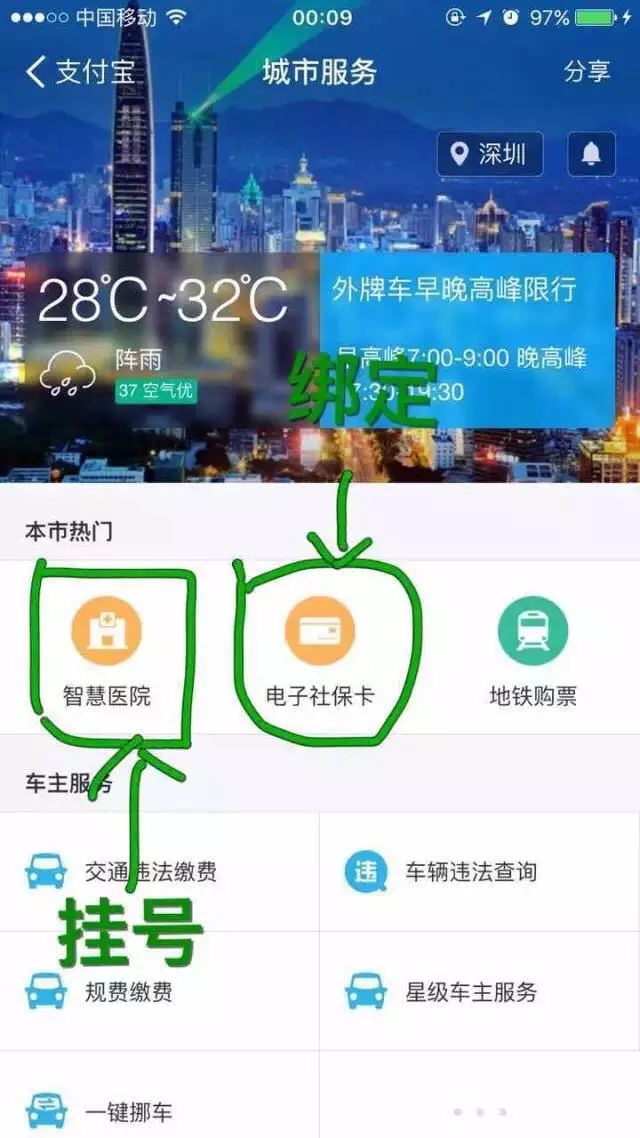
Task: View the 外牌车早晚高峰限行 notice card
Action: pos(466,338)
